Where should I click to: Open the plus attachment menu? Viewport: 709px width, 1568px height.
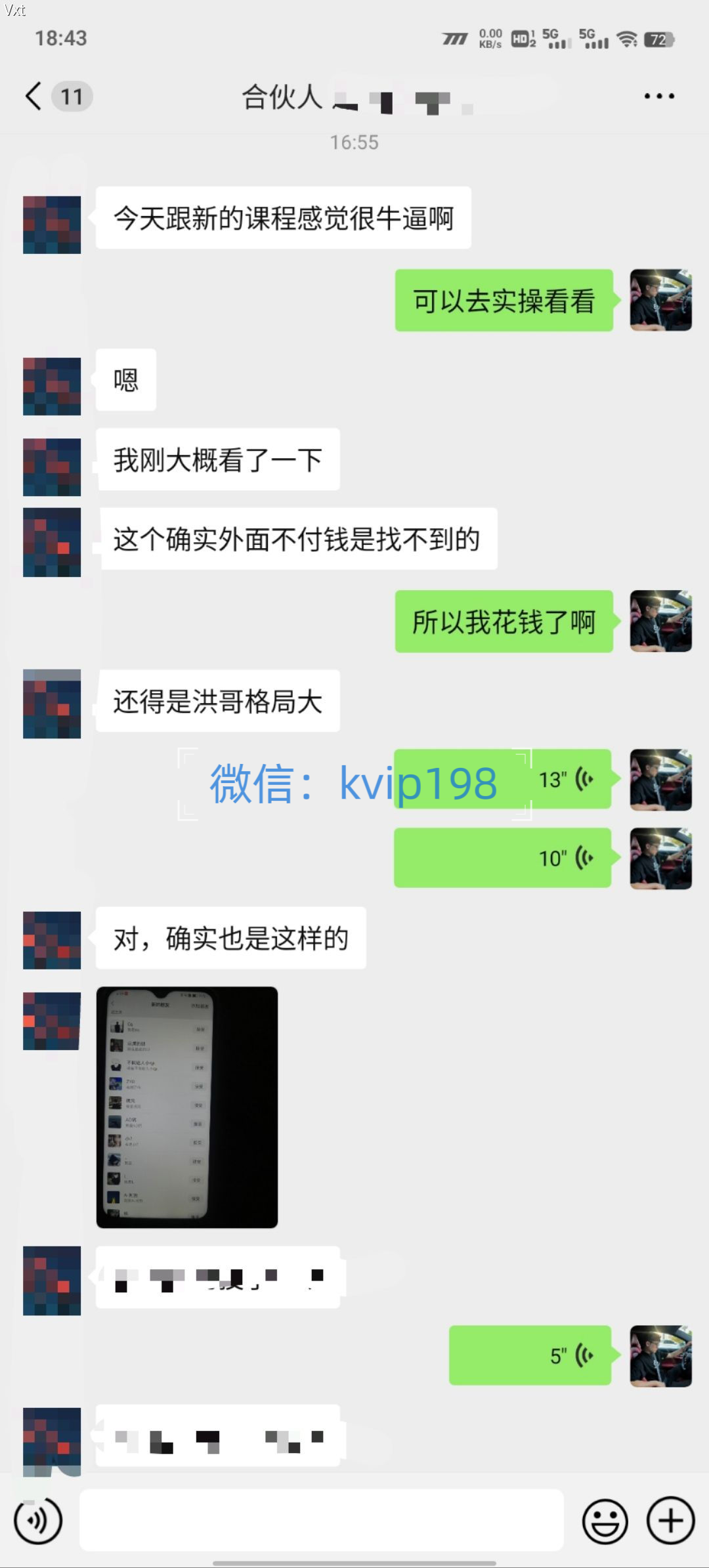coord(670,1519)
